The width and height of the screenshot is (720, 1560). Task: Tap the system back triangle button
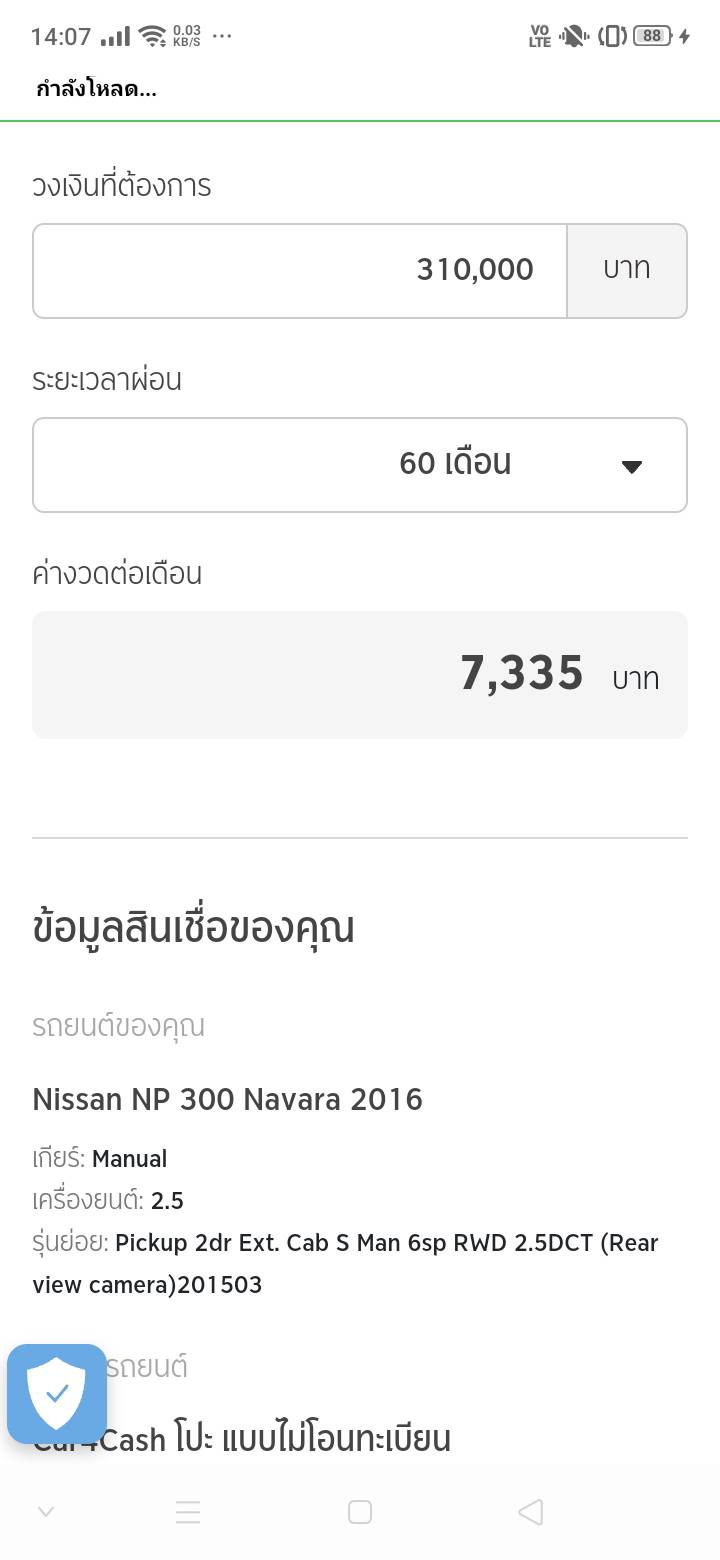531,1512
